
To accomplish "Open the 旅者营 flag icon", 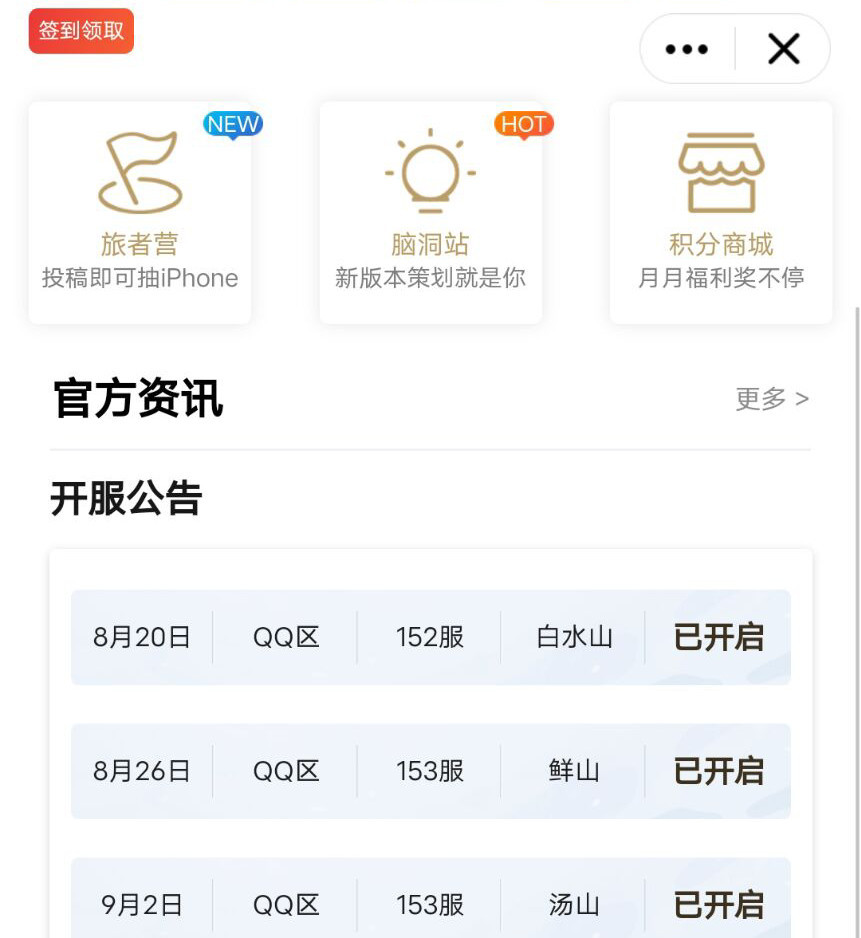I will (x=139, y=170).
